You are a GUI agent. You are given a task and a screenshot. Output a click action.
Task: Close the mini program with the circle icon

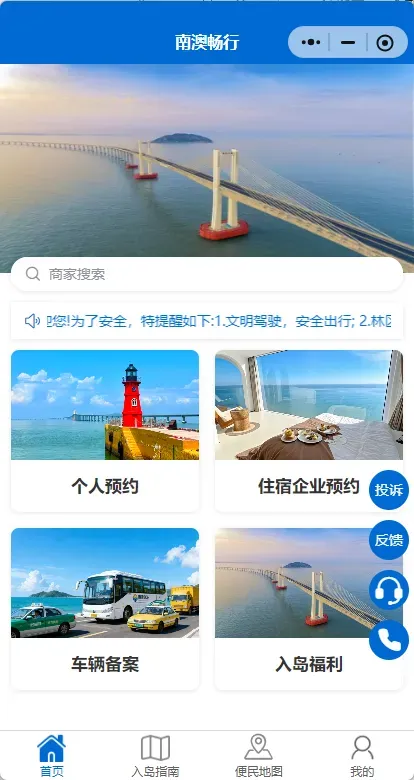point(385,43)
